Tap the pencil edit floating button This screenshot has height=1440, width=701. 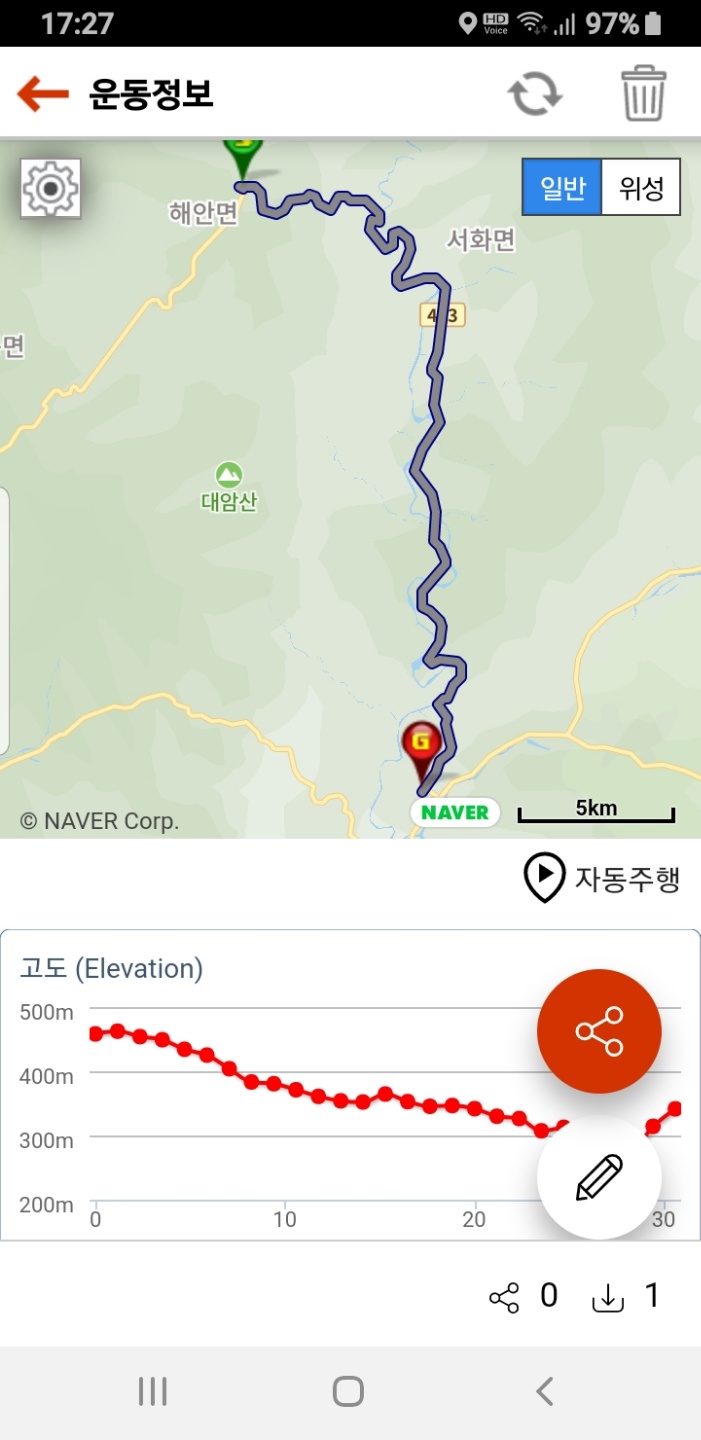599,1177
